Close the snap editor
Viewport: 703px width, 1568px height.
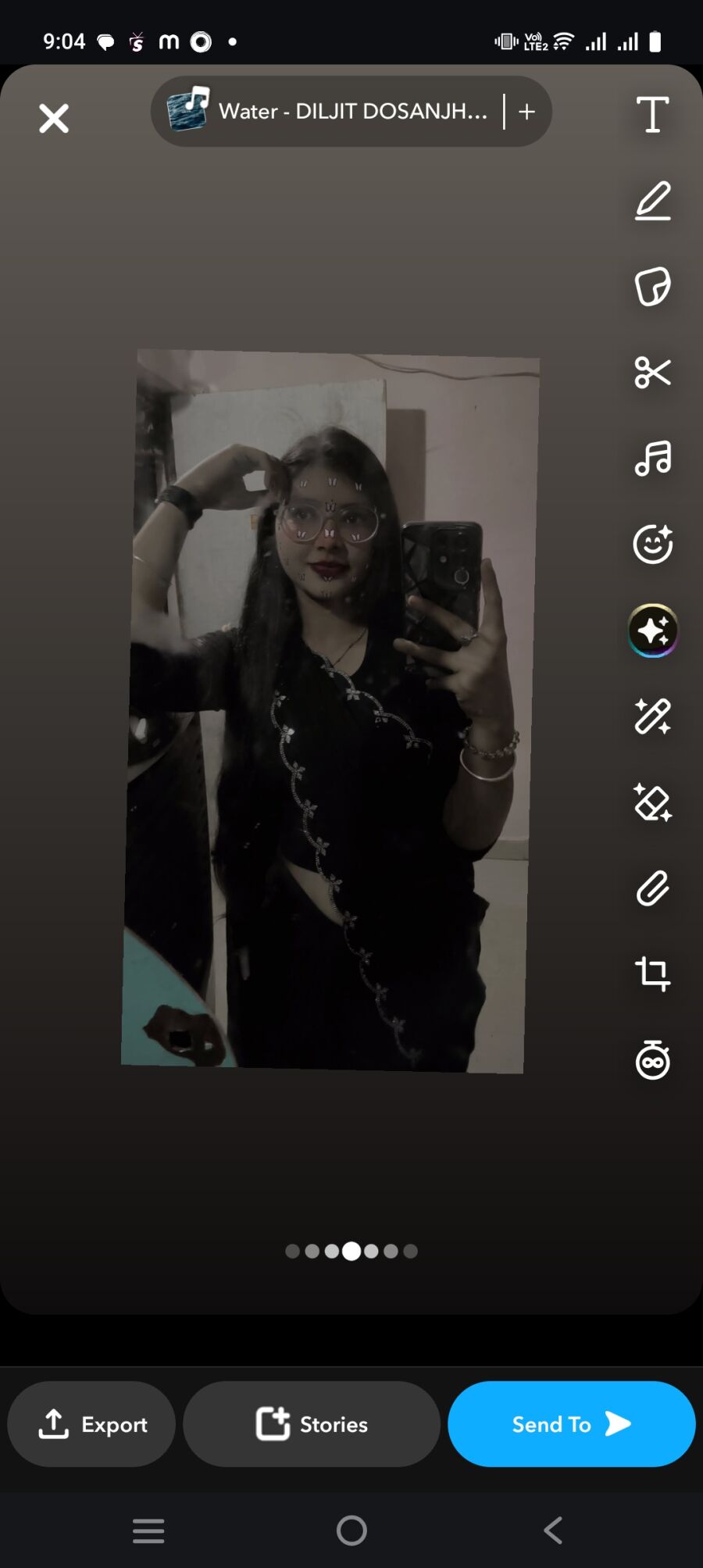(x=54, y=119)
